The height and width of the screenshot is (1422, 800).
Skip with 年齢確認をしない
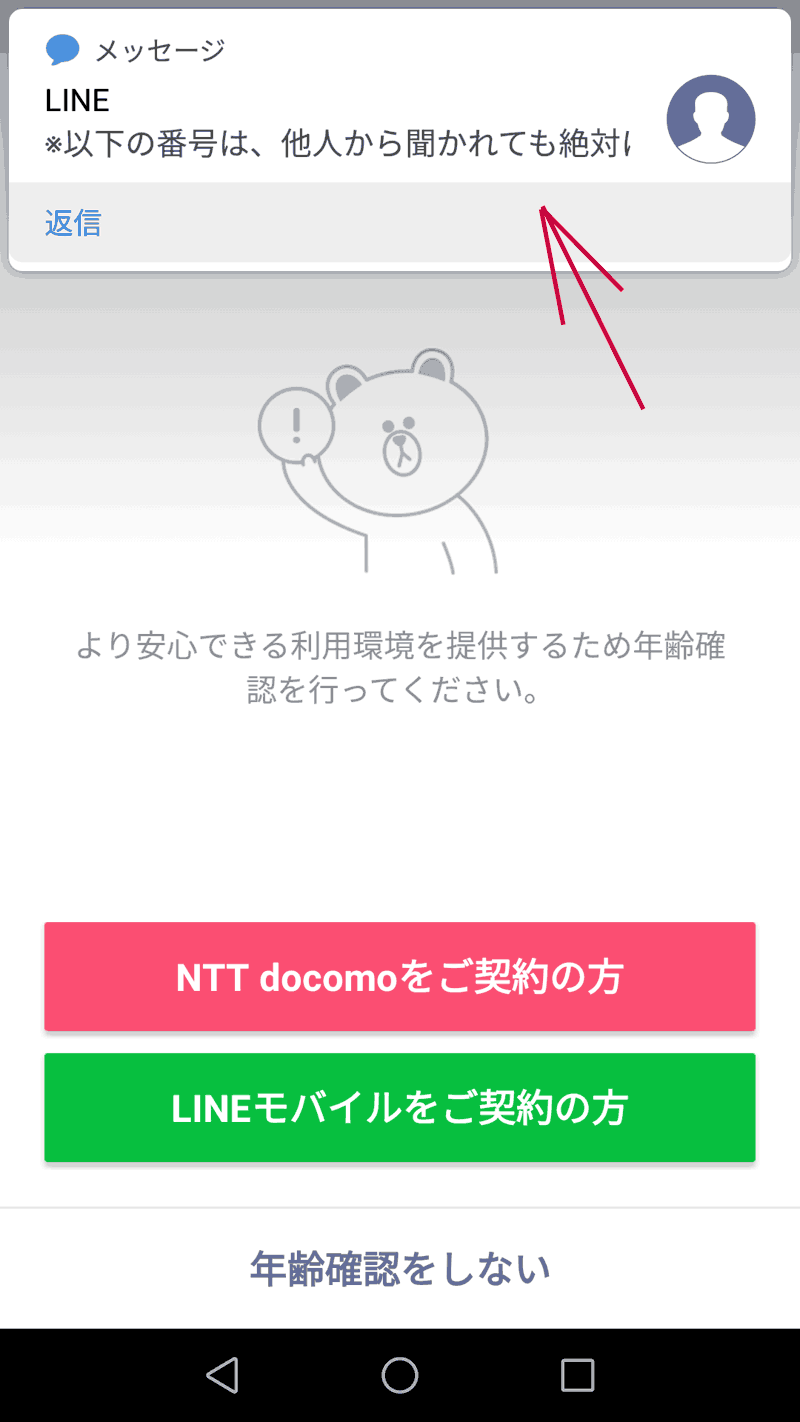coord(400,1268)
